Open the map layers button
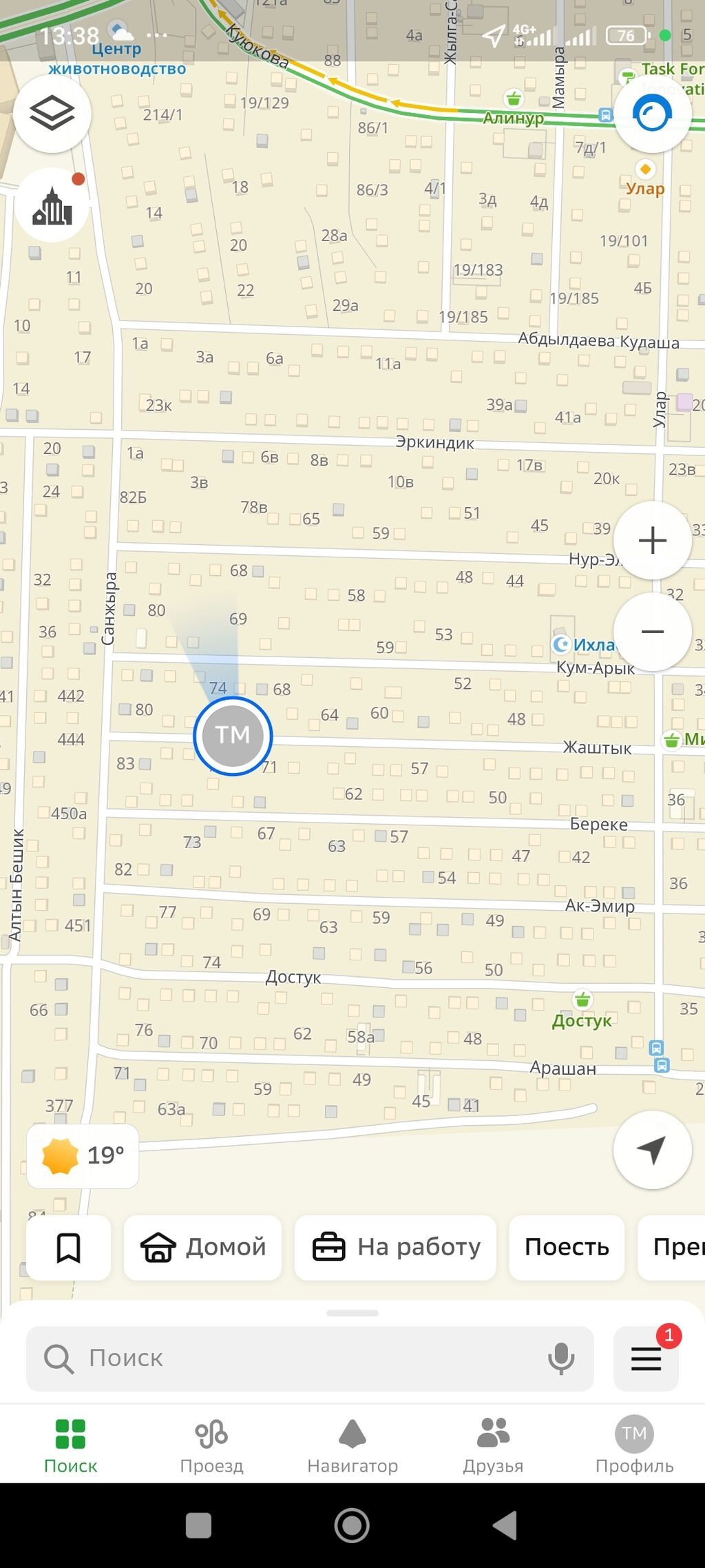The height and width of the screenshot is (1568, 705). pos(52,113)
